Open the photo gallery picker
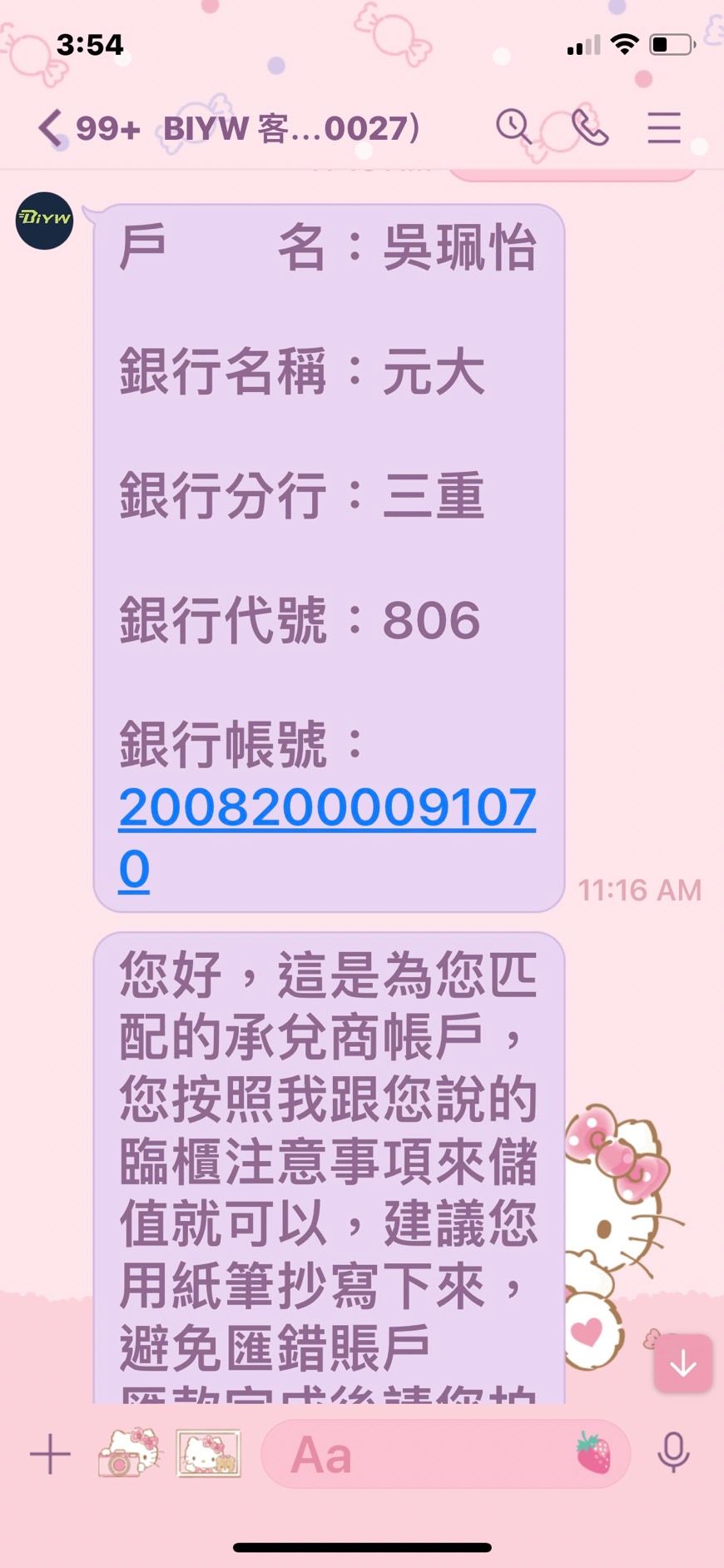This screenshot has width=724, height=1568. point(208,1454)
